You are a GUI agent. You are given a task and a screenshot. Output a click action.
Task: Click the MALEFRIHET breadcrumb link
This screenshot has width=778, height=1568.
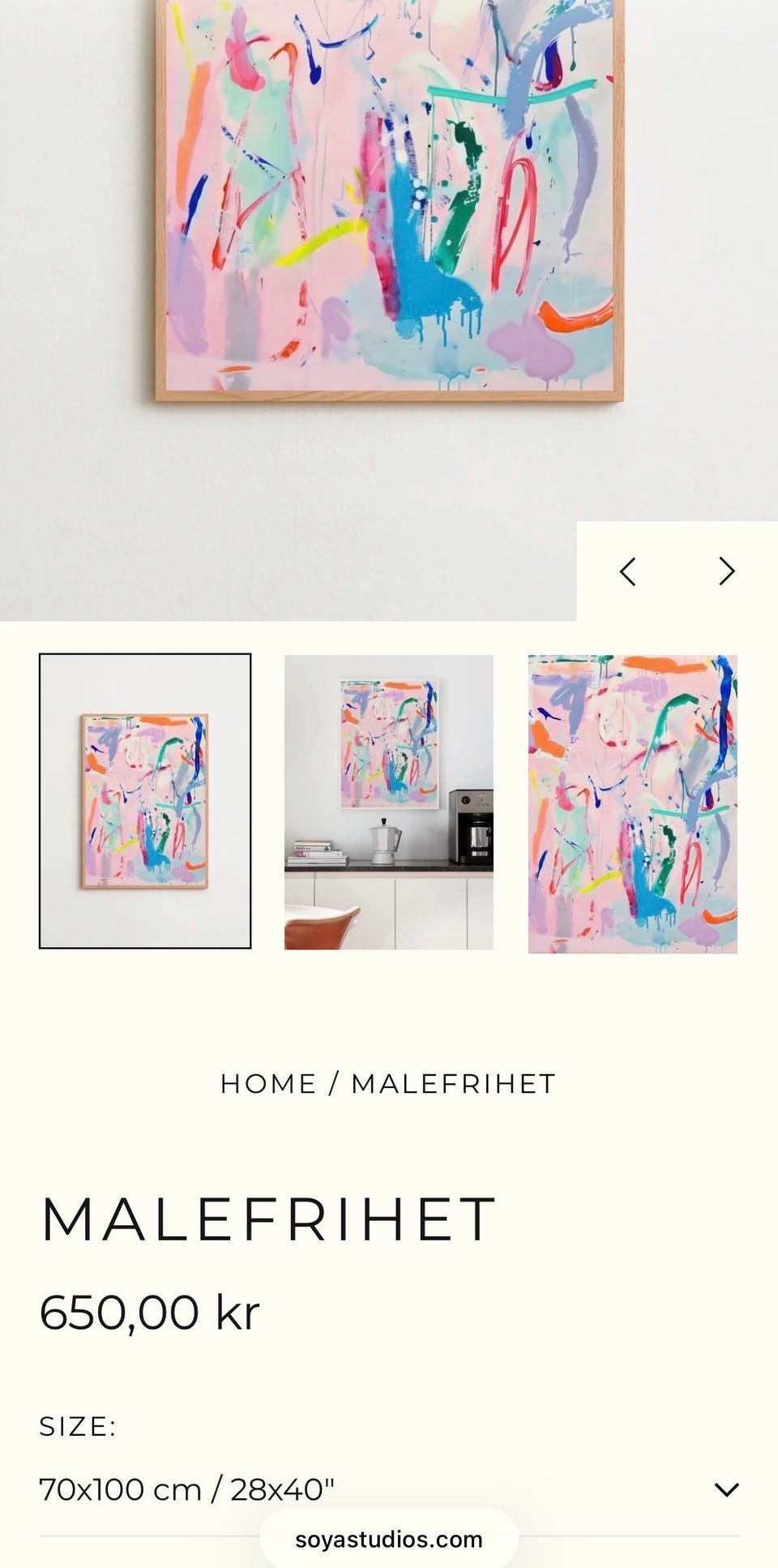pyautogui.click(x=451, y=1082)
